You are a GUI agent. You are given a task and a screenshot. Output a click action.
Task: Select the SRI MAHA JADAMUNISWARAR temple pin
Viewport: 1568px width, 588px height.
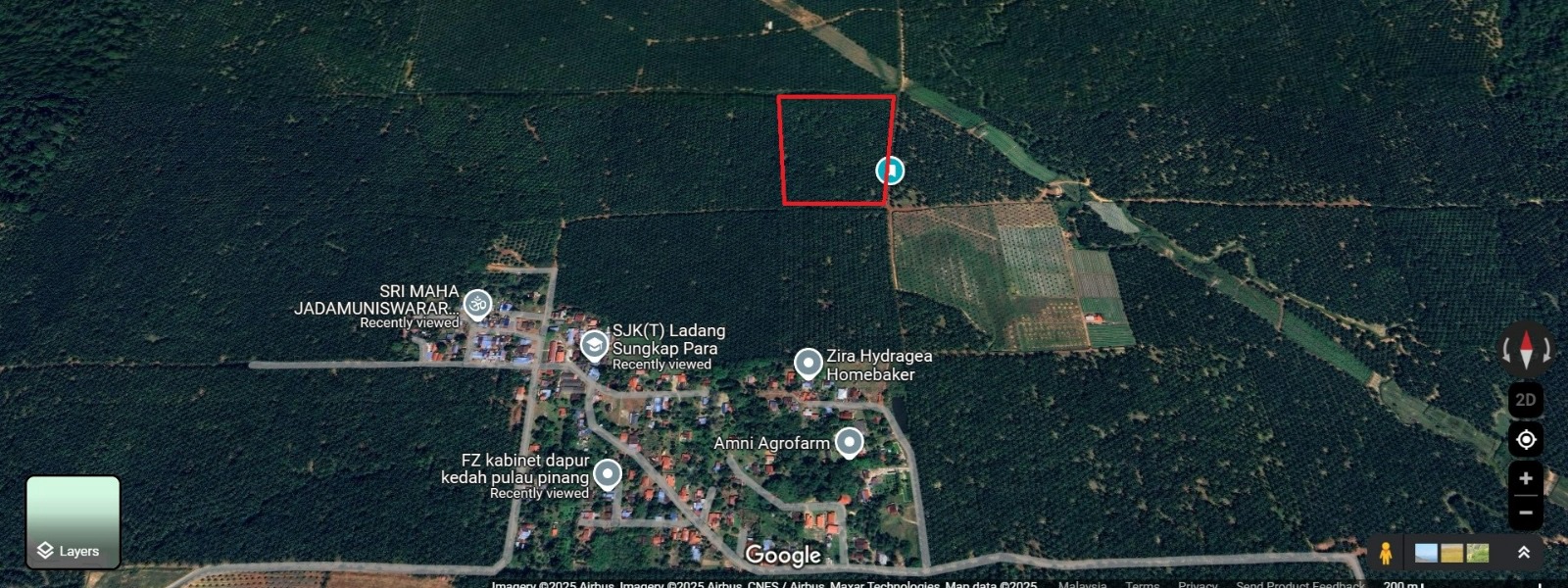pos(477,304)
